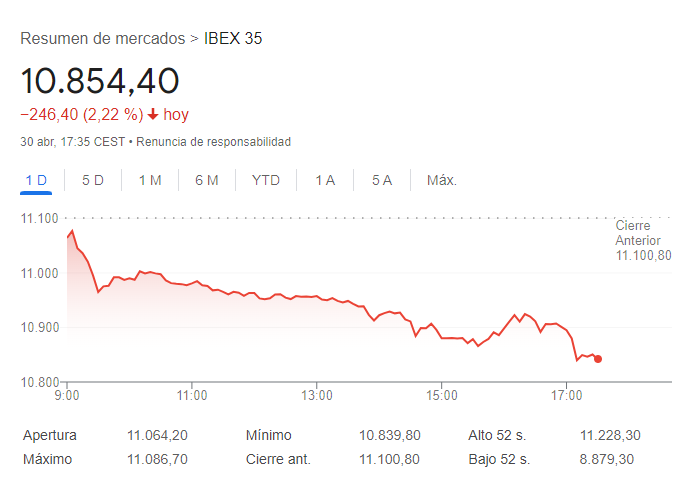The height and width of the screenshot is (483, 694).
Task: Show the 1 M chart range
Action: (150, 180)
